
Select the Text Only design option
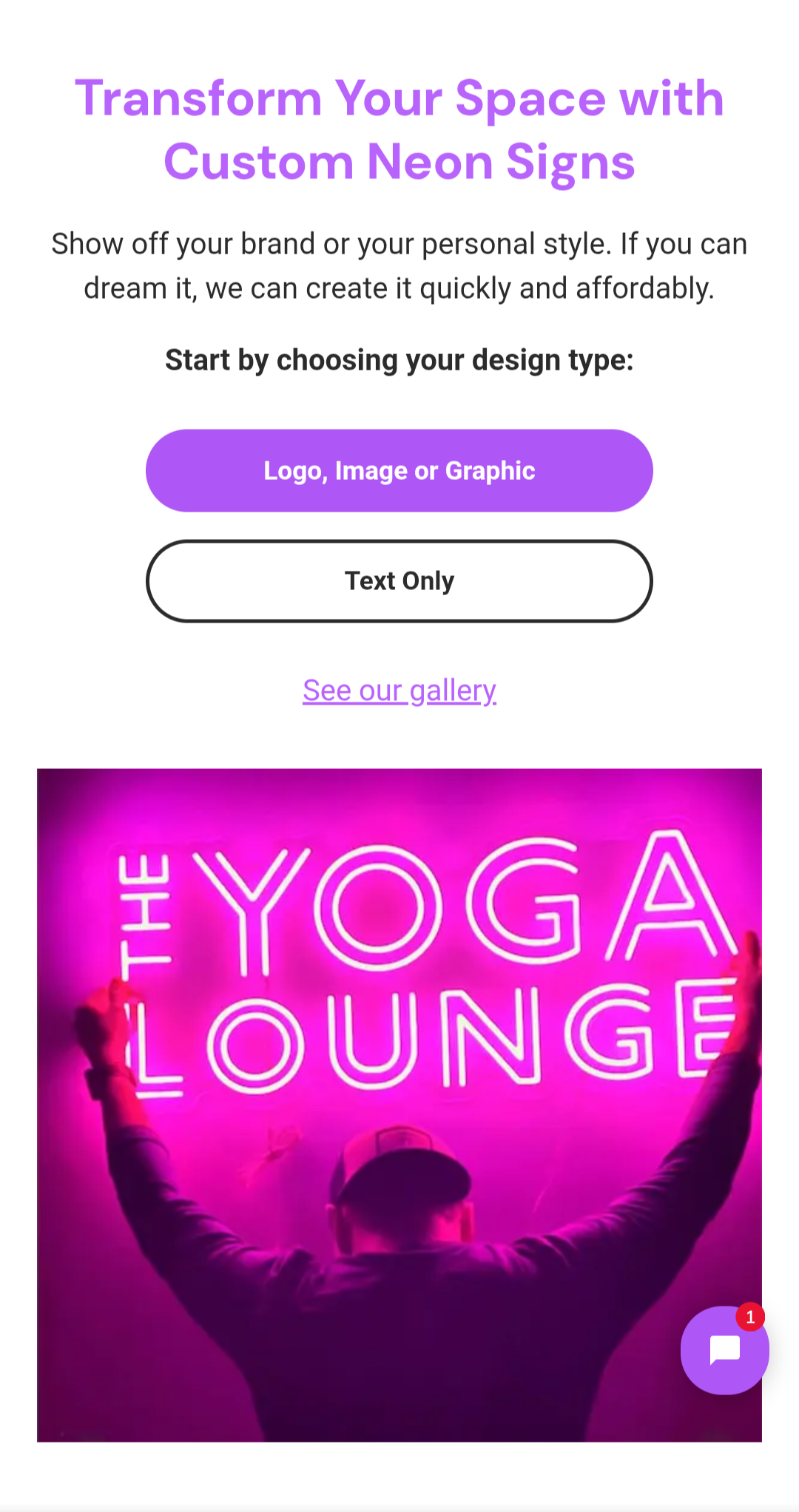click(x=399, y=581)
